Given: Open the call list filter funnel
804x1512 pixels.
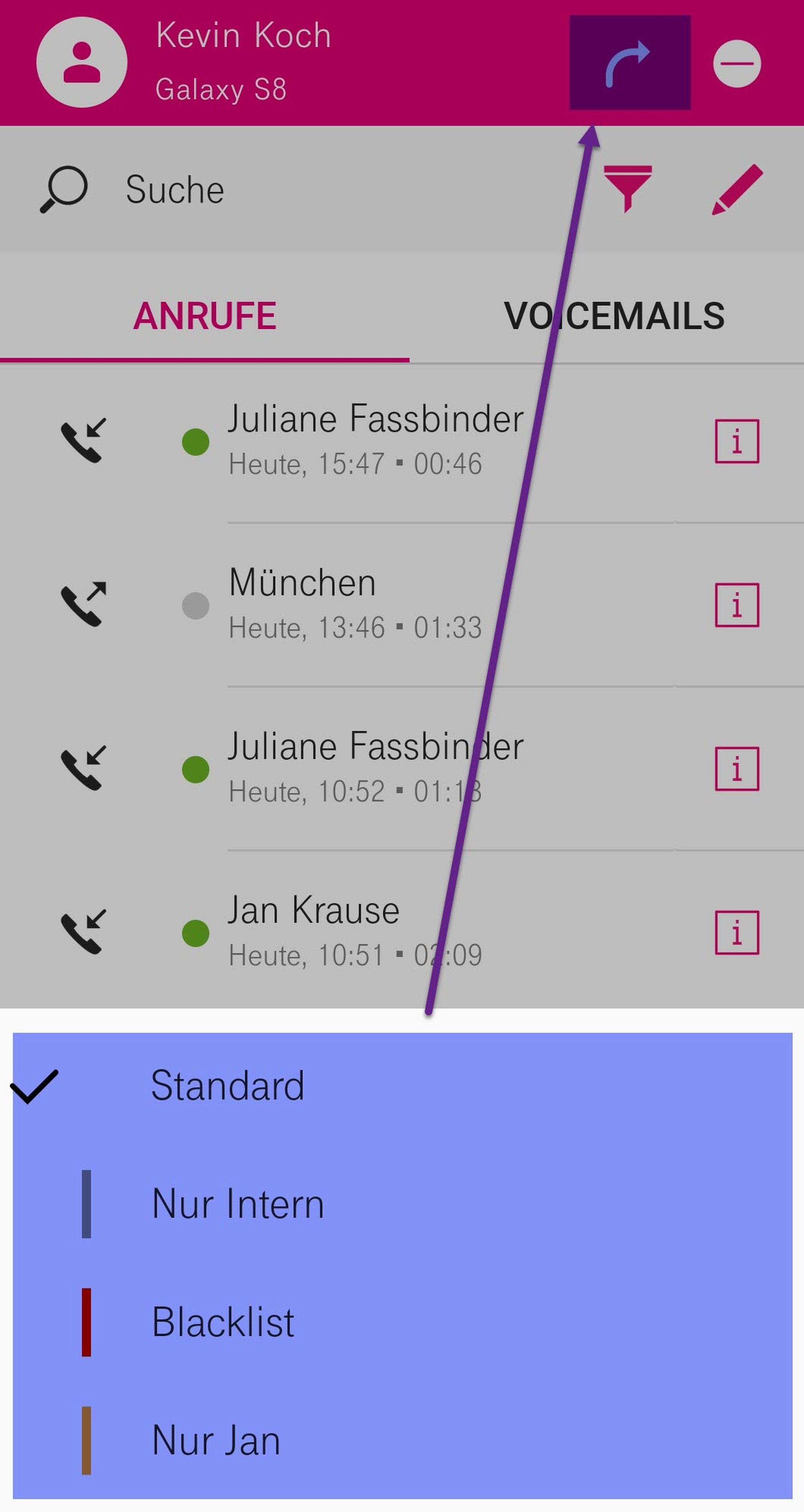Looking at the screenshot, I should [x=627, y=188].
